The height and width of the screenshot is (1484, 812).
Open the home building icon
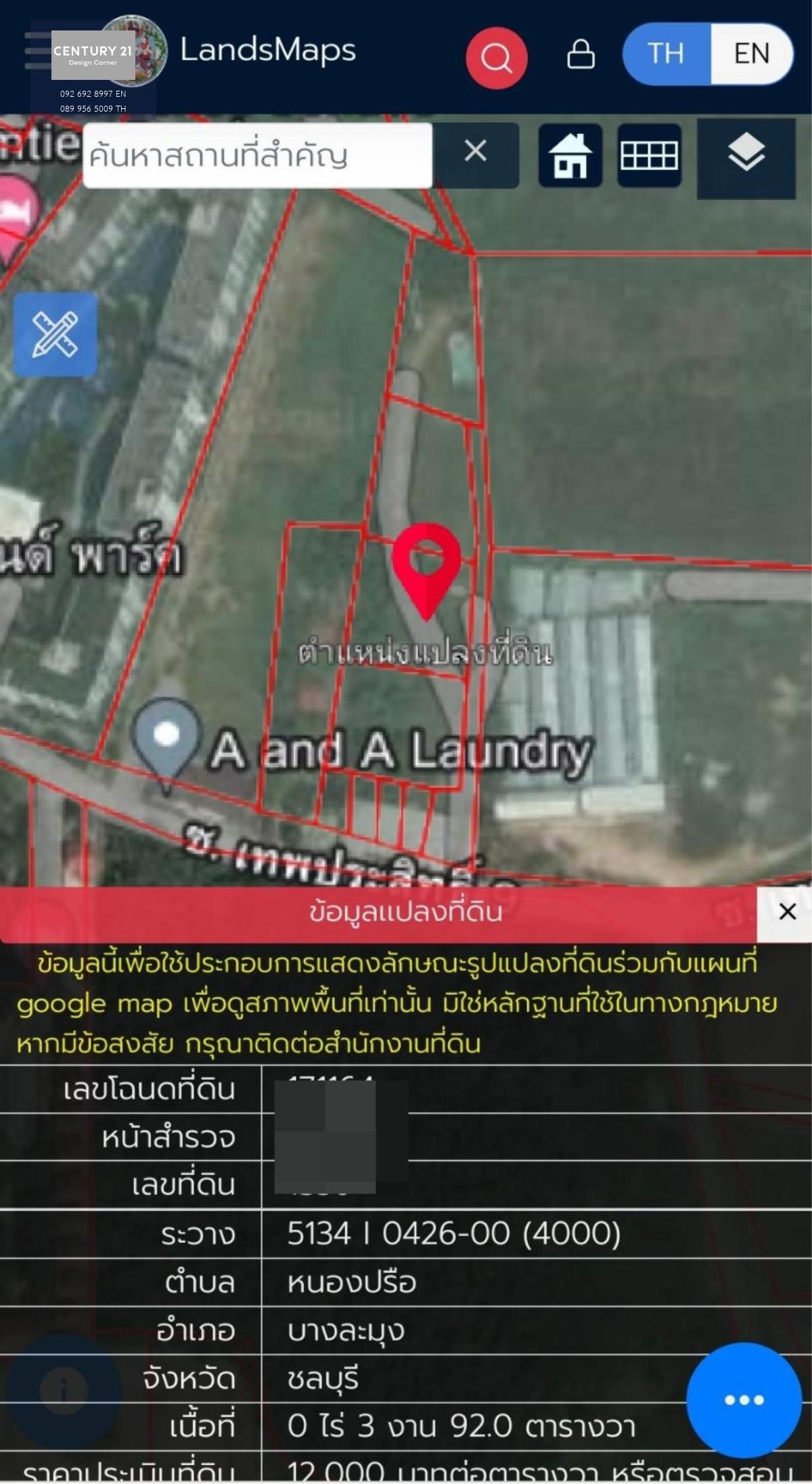coord(570,156)
